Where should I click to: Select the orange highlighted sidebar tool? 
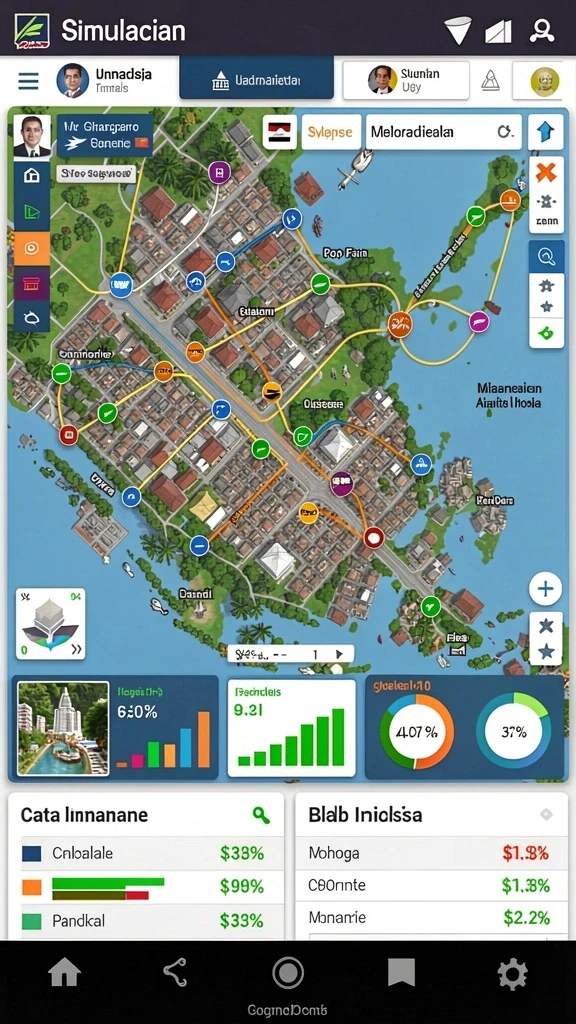click(x=31, y=248)
